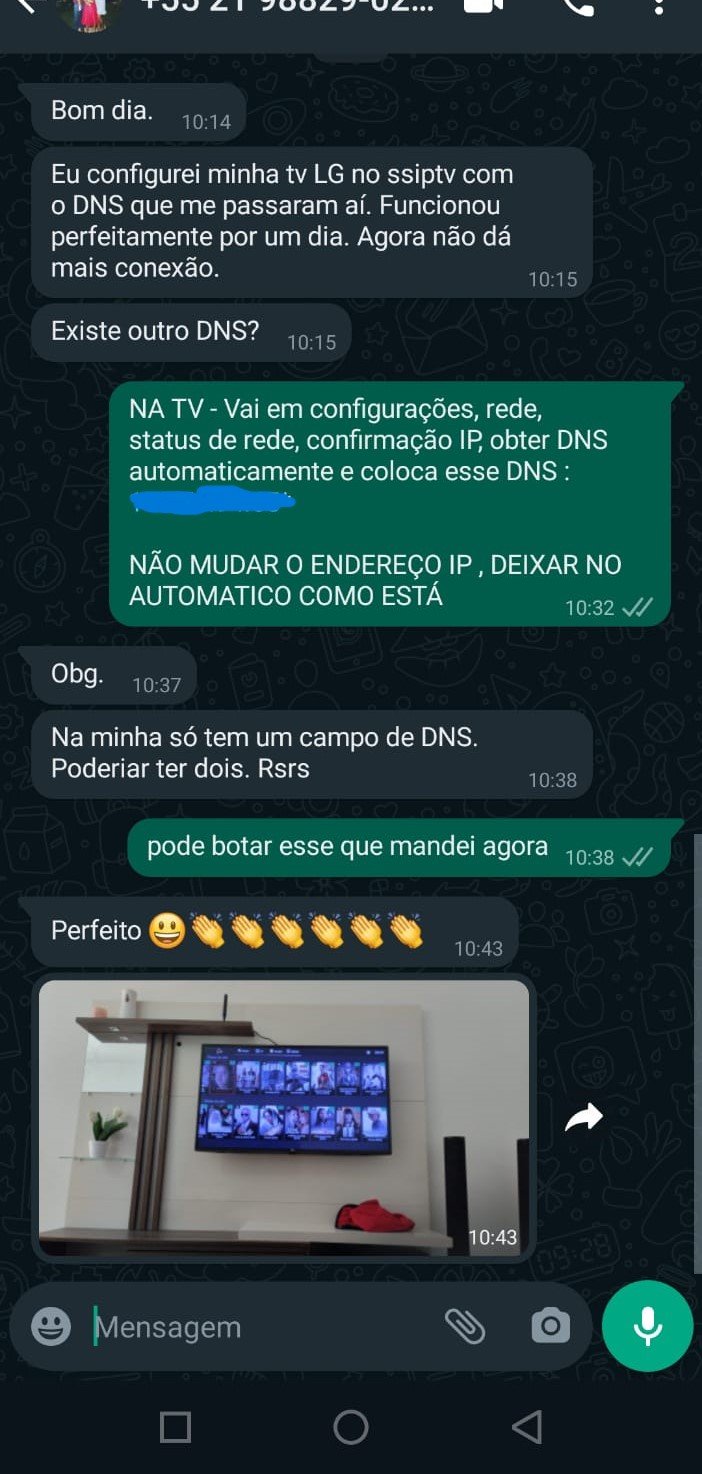This screenshot has height=1474, width=702.
Task: Open the contact's profile picture
Action: tap(88, 10)
